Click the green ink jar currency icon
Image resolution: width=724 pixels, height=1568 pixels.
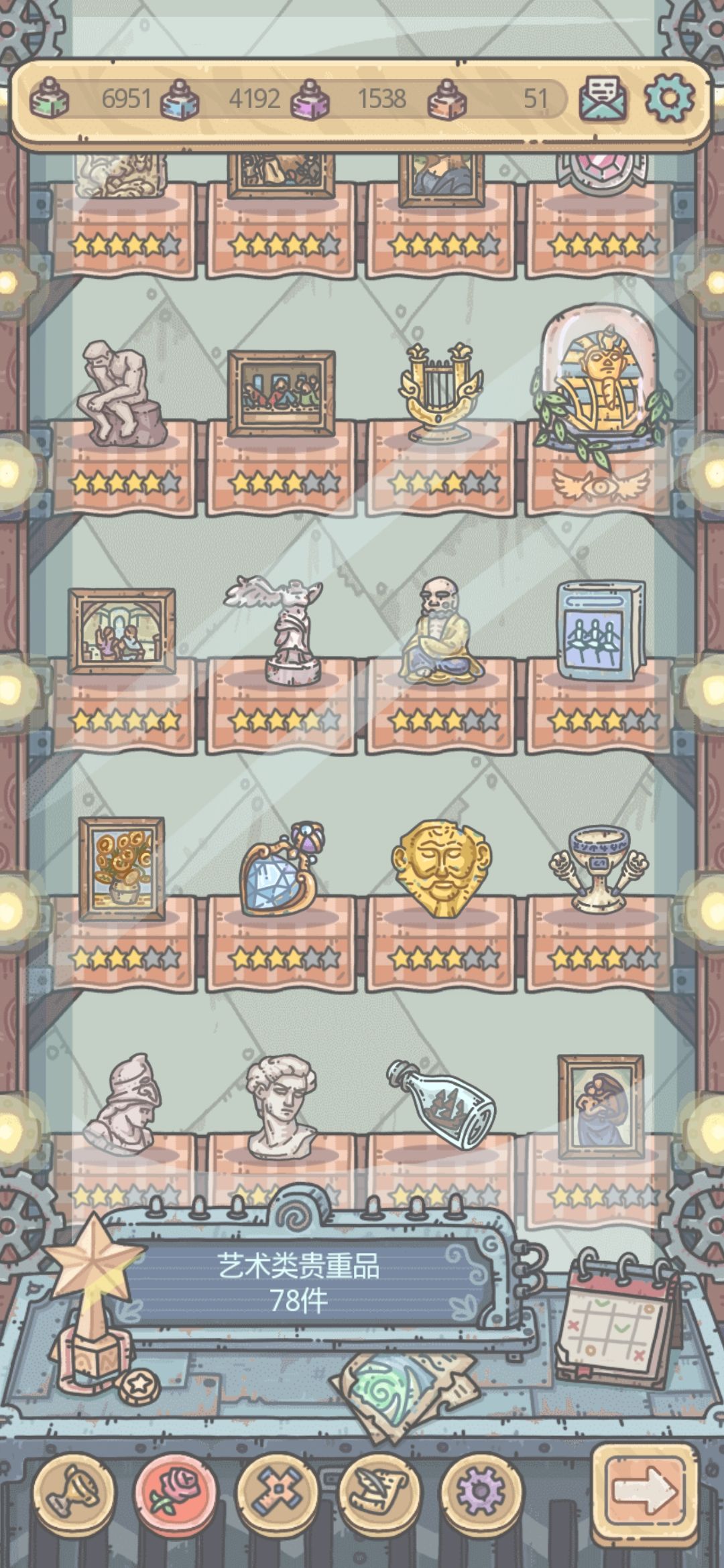pyautogui.click(x=50, y=99)
